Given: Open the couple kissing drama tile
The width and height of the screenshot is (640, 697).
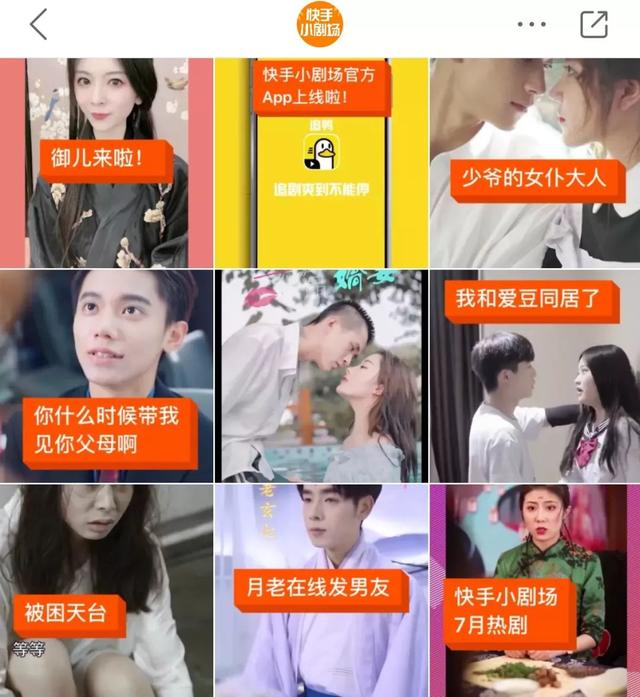Looking at the screenshot, I should tap(320, 376).
